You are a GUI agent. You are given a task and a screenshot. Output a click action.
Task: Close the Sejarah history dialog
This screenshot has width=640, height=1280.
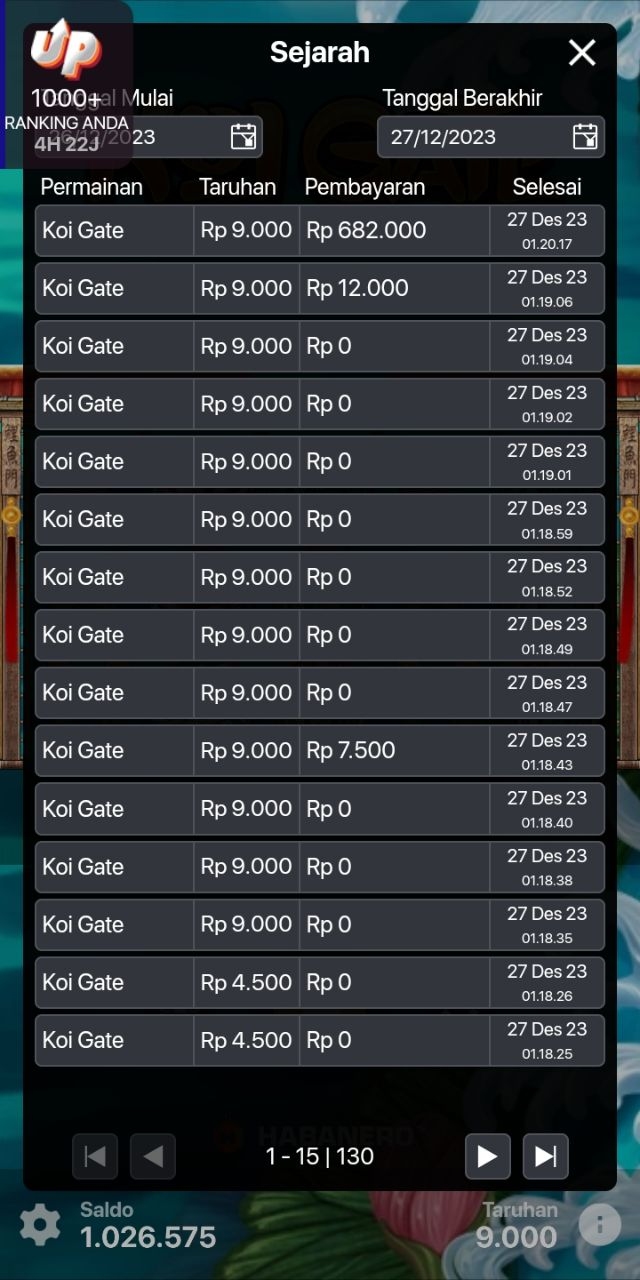582,53
